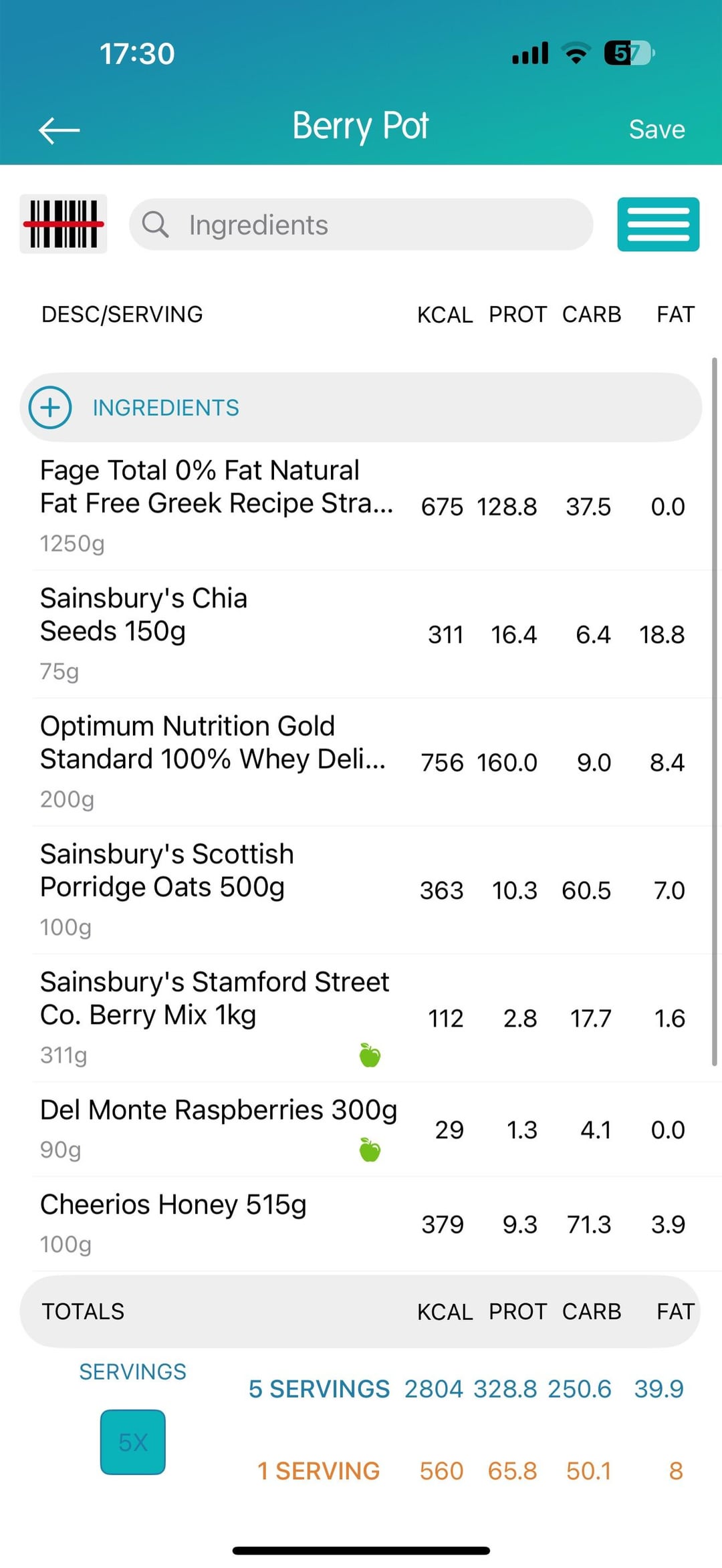Save the Berry Pot recipe
Image resolution: width=722 pixels, height=1568 pixels.
[656, 130]
